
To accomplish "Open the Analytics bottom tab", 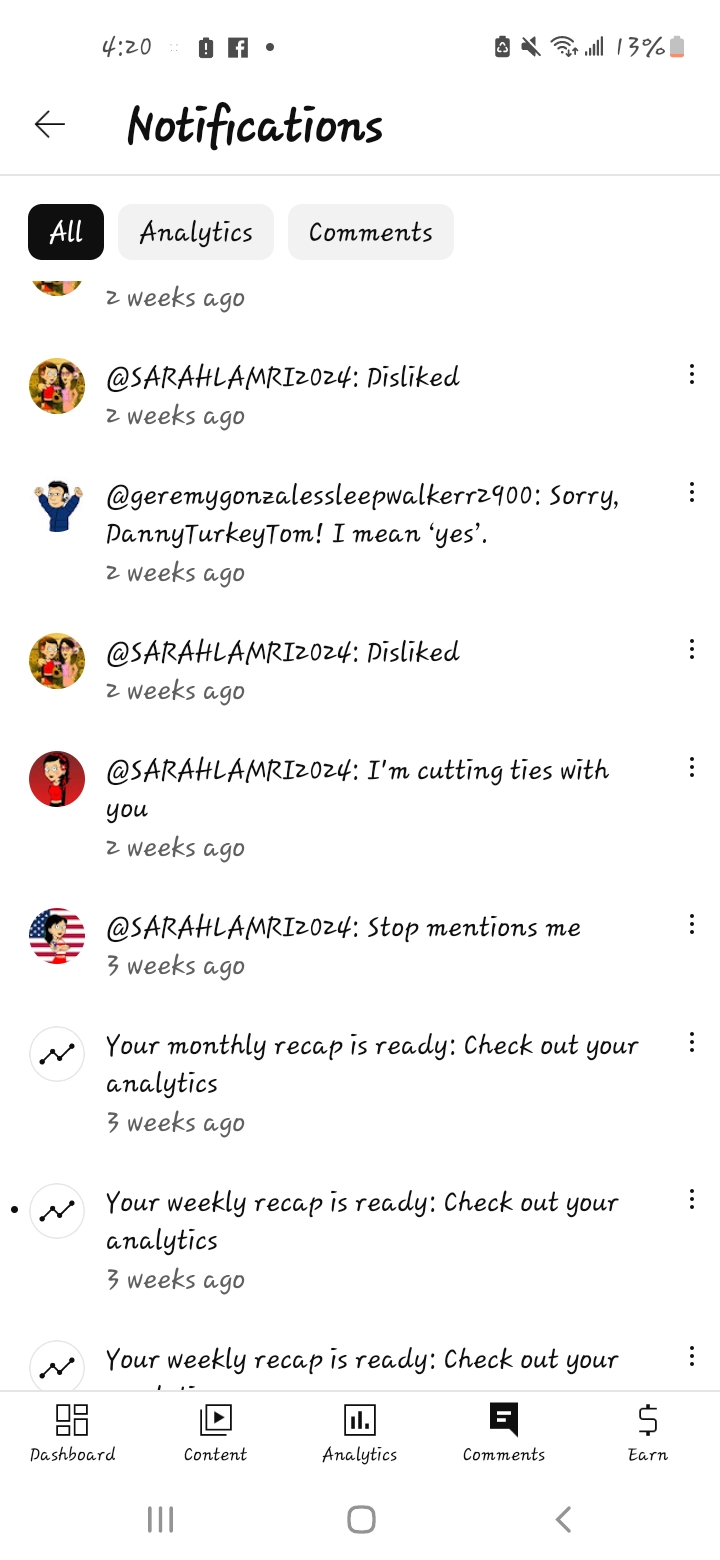I will 359,1432.
